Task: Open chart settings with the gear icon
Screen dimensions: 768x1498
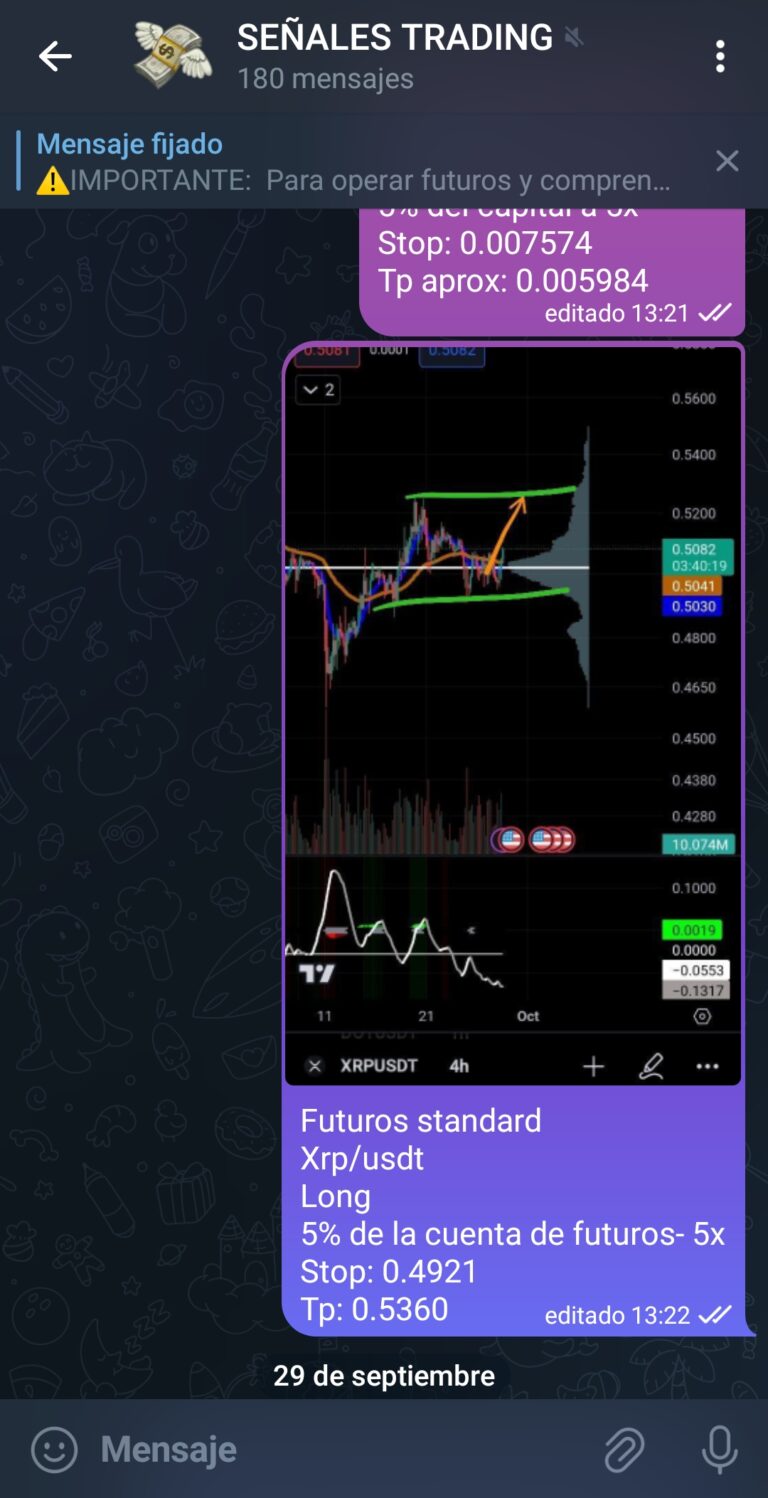Action: coord(703,1015)
